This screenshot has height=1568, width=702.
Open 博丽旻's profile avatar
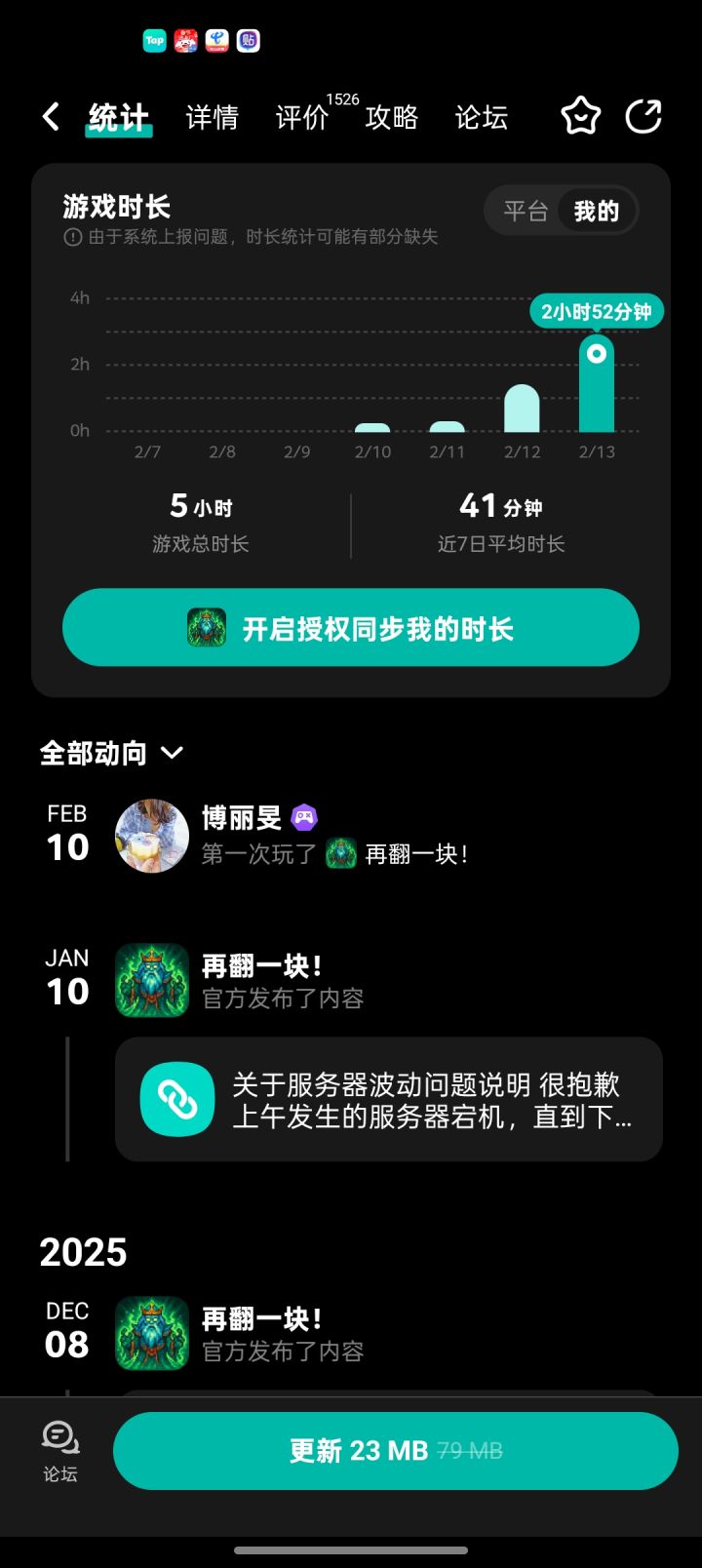[x=151, y=836]
